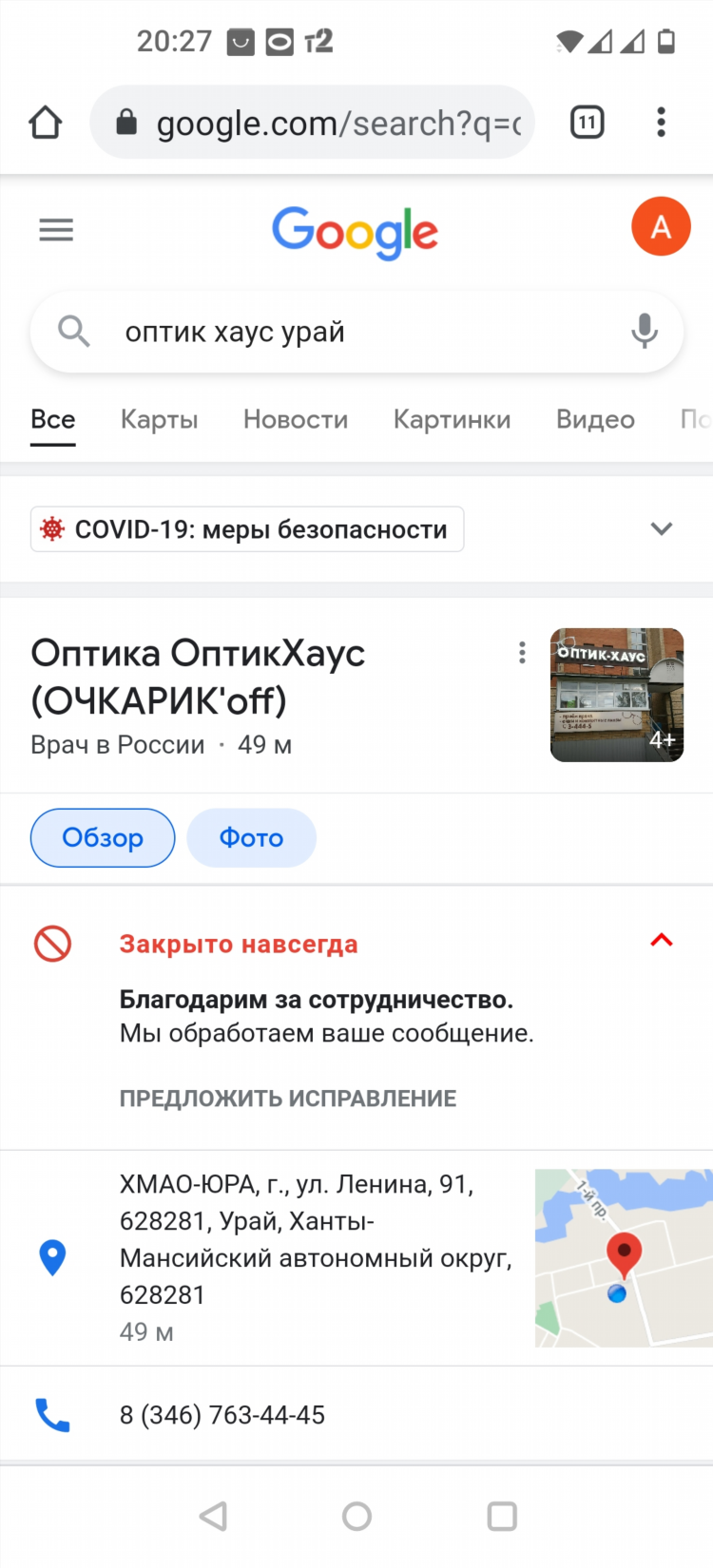Open the Google hamburger menu
This screenshot has height=1568, width=713.
coord(56,230)
